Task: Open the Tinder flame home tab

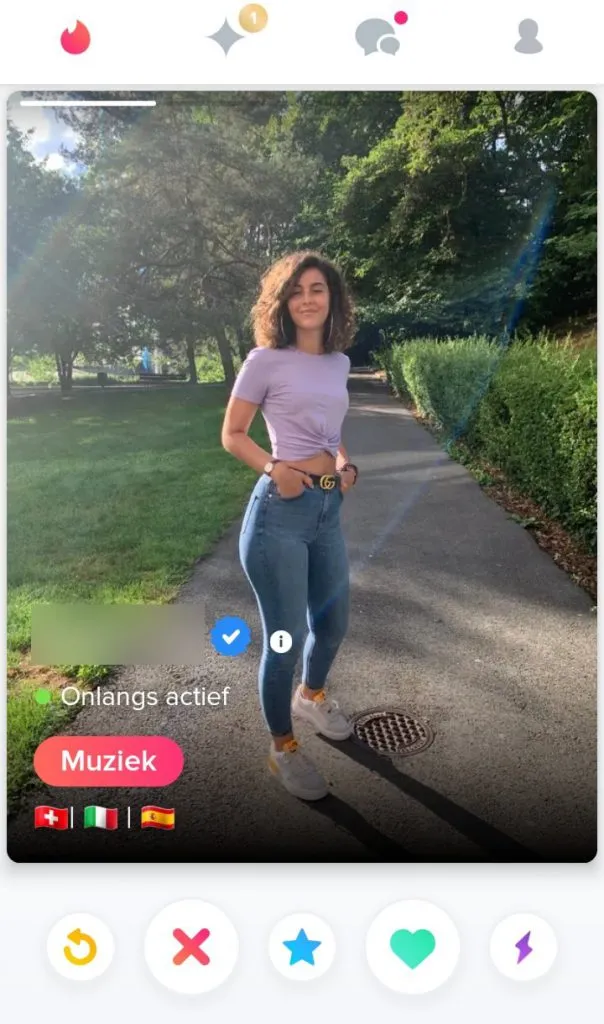Action: coord(75,38)
